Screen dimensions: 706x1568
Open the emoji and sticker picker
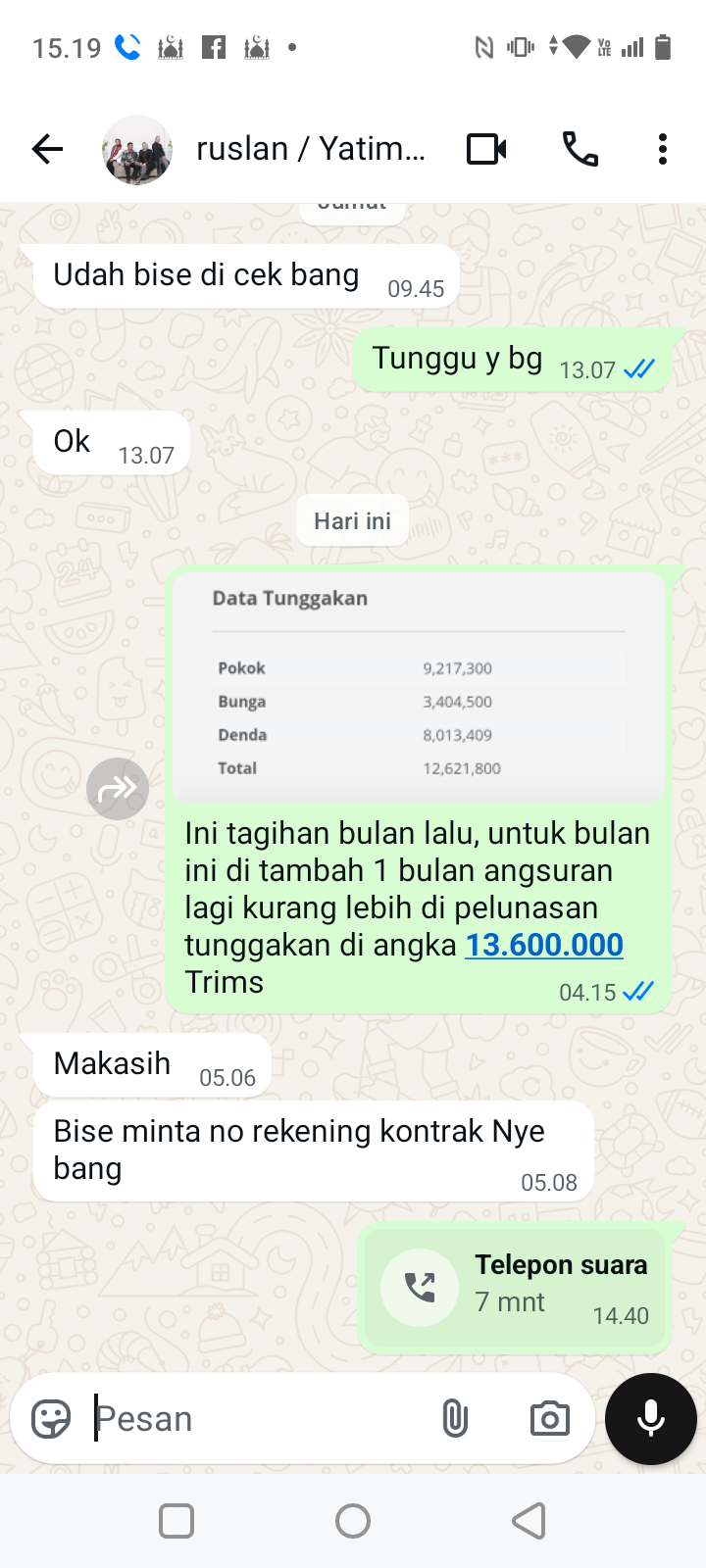point(51,1418)
